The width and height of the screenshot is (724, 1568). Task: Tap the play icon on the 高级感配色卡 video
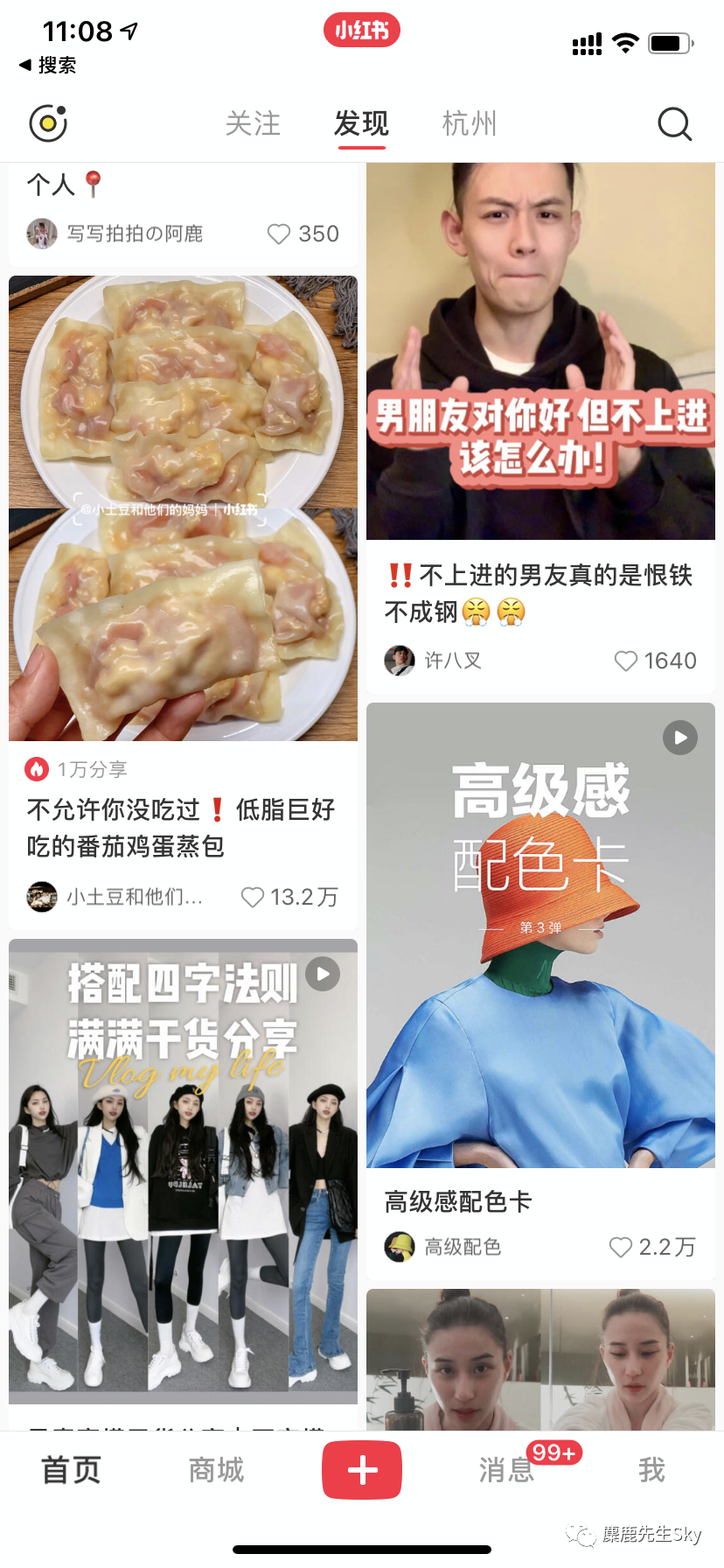679,738
